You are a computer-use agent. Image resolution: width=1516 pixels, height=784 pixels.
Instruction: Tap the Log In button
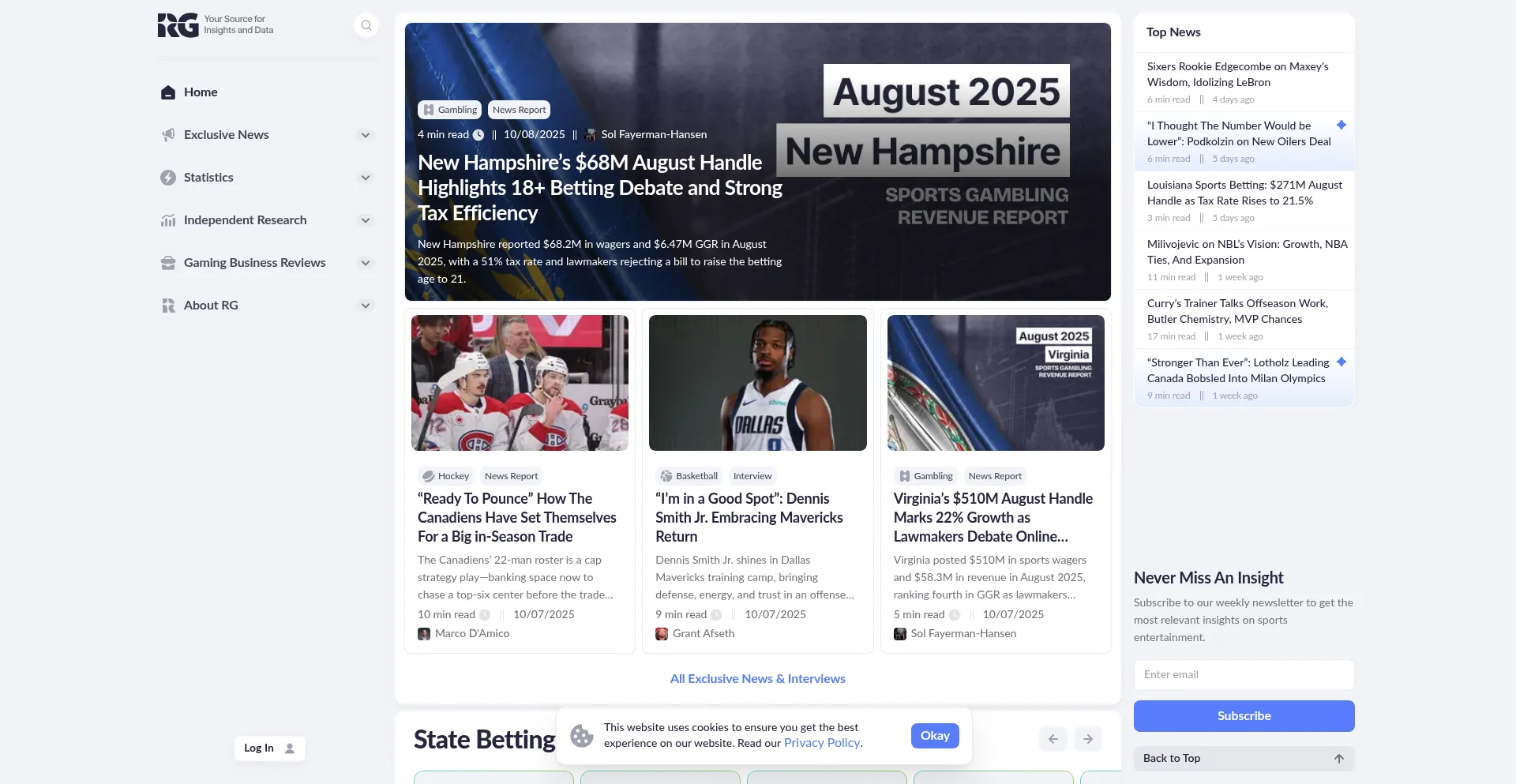coord(269,748)
